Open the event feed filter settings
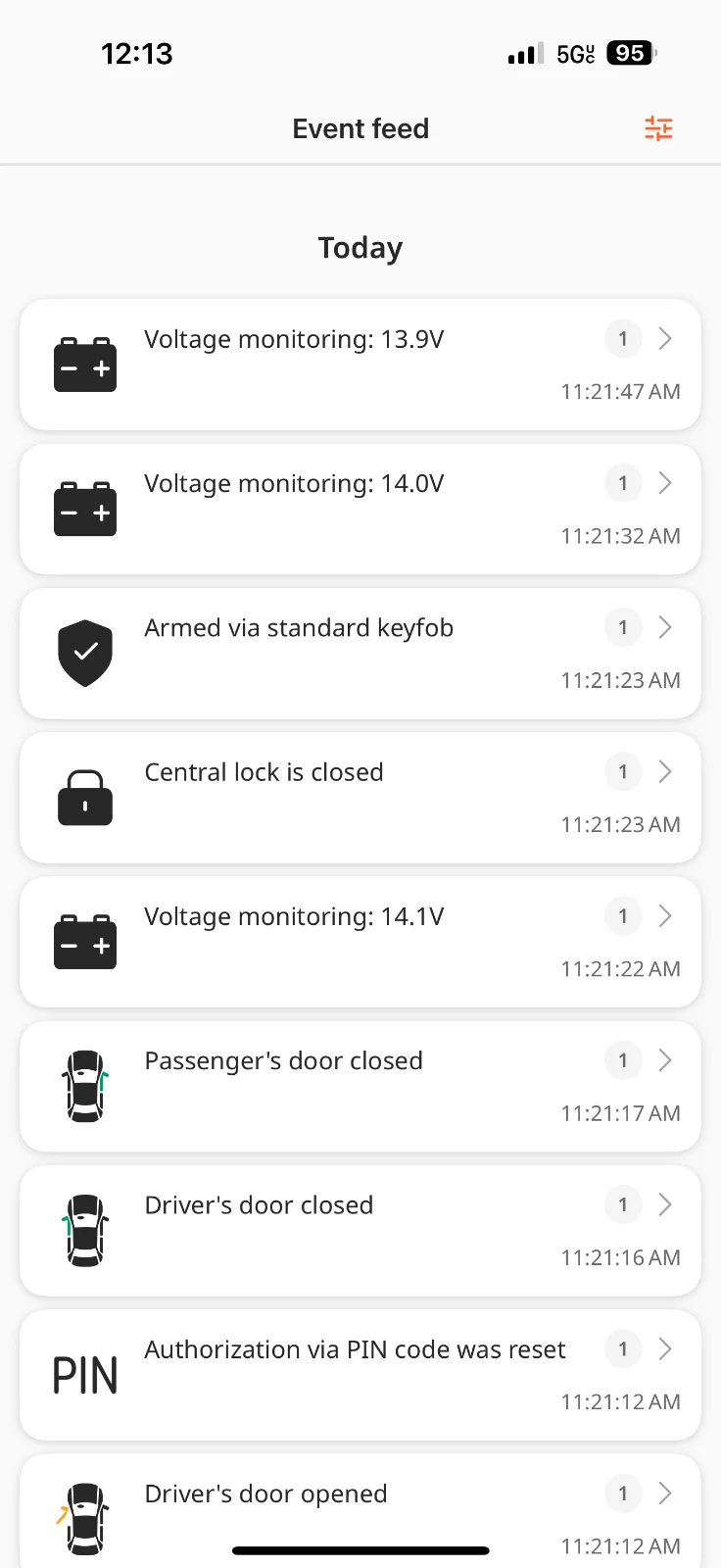Viewport: 721px width, 1568px height. coord(658,128)
